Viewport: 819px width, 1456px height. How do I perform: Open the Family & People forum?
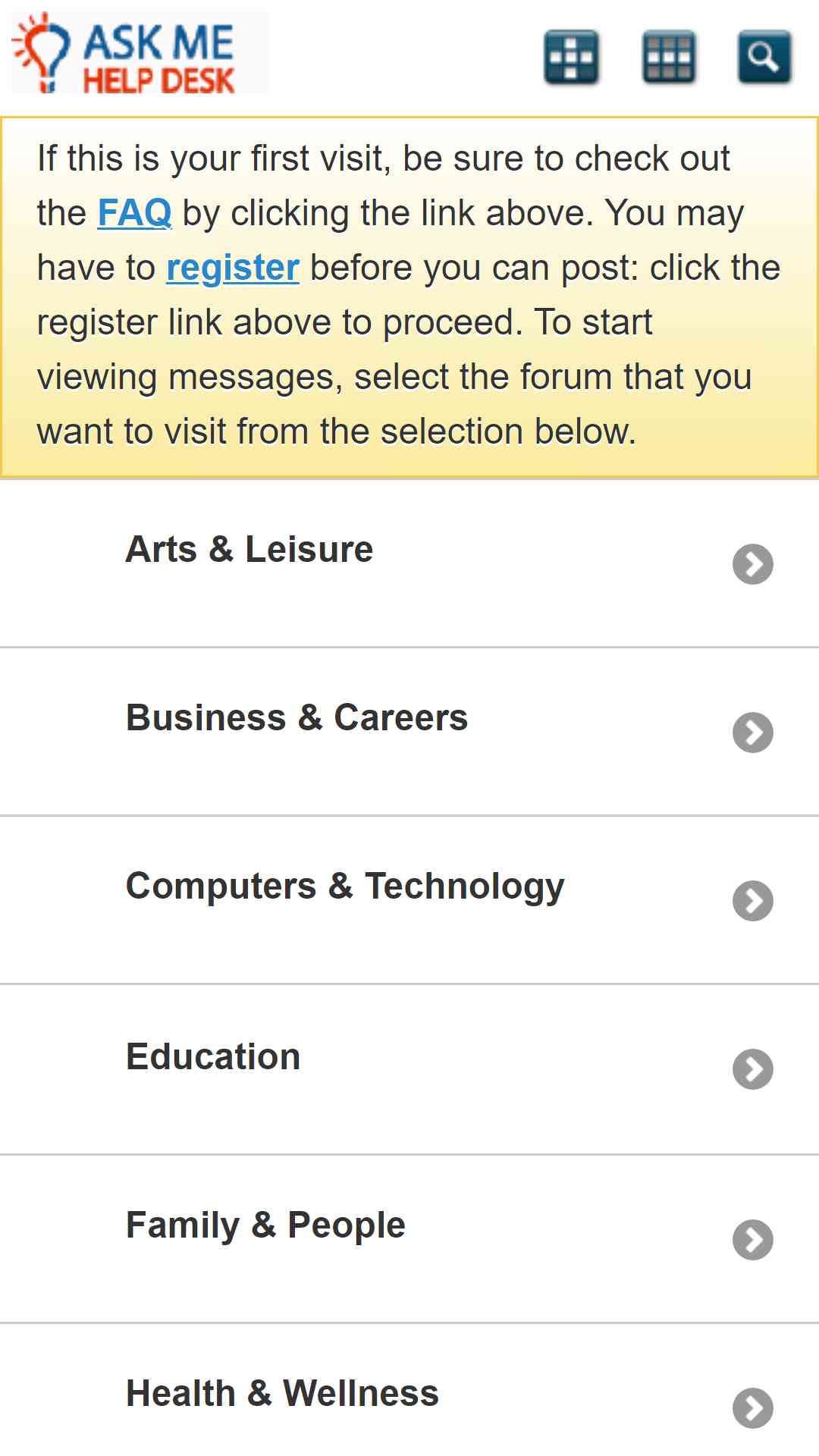(x=409, y=1239)
